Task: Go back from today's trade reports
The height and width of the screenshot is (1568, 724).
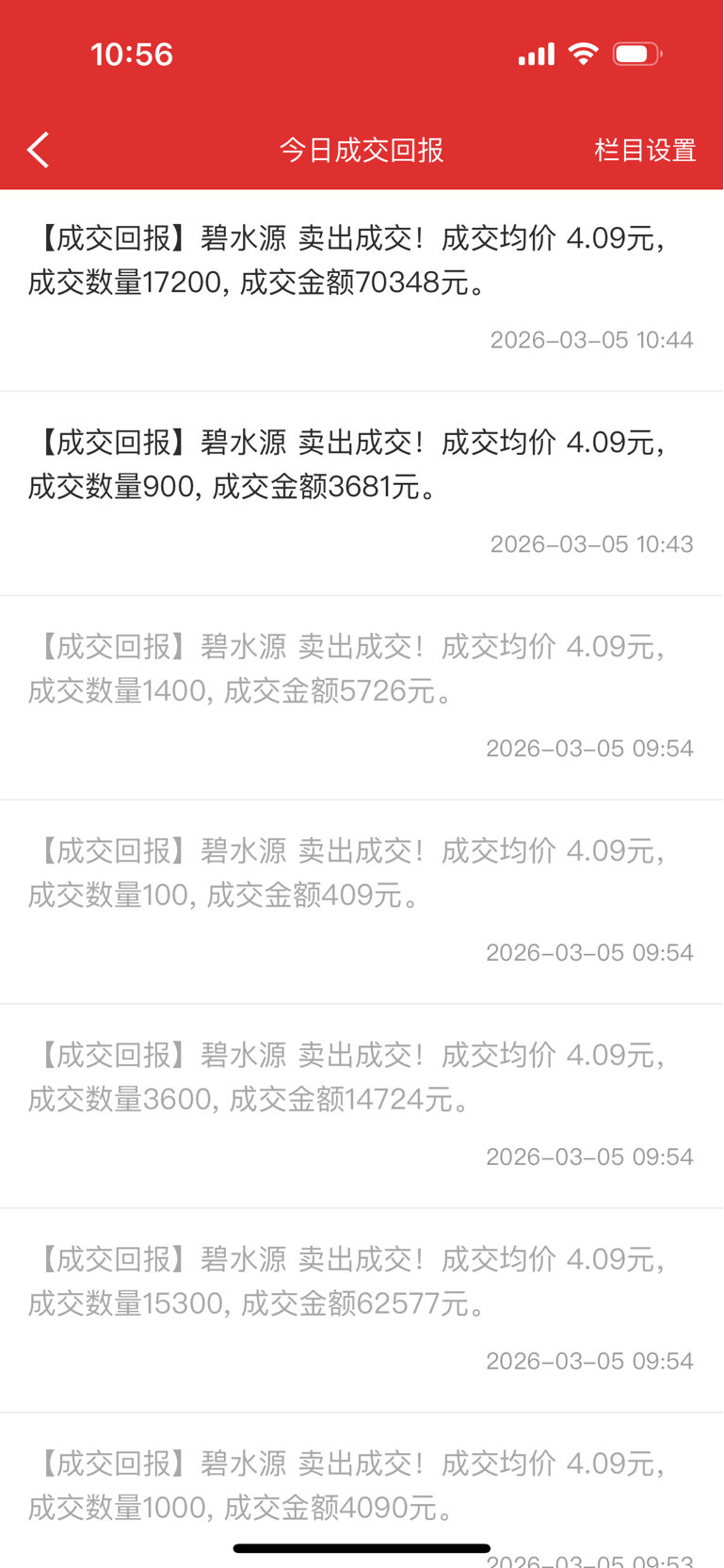Action: 38,150
